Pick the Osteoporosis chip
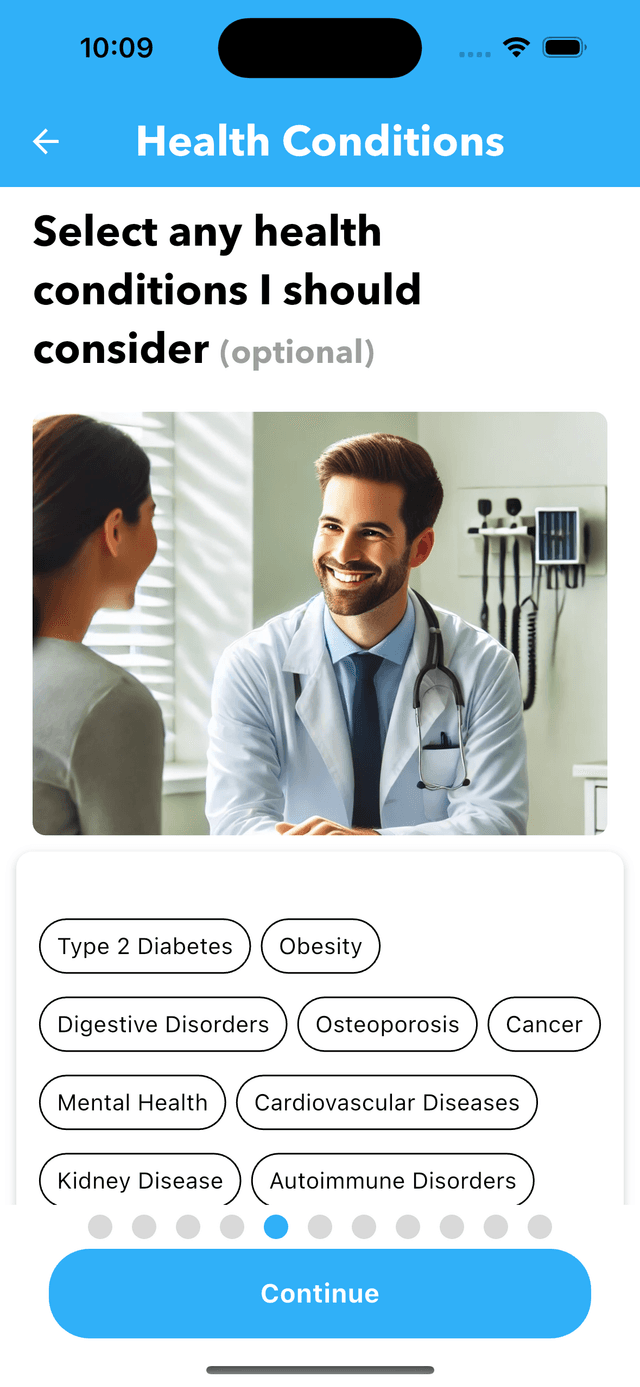The width and height of the screenshot is (640, 1387). pyautogui.click(x=387, y=1024)
